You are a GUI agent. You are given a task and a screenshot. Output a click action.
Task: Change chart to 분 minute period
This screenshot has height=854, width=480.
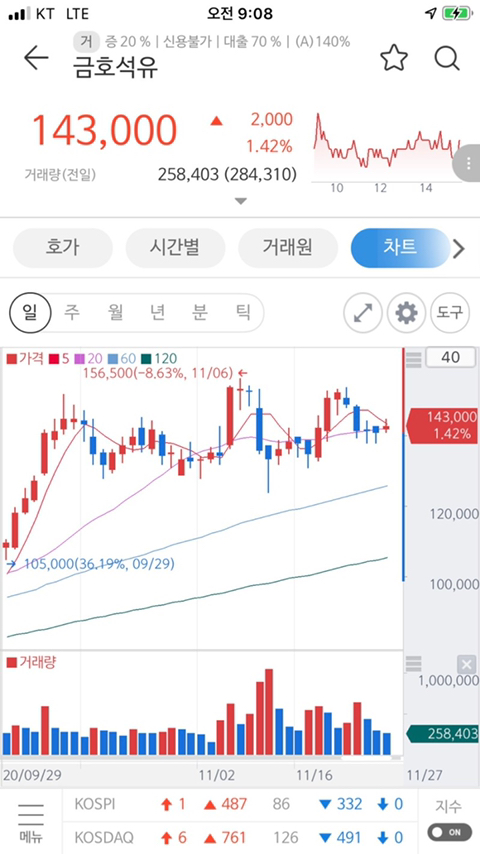(200, 313)
